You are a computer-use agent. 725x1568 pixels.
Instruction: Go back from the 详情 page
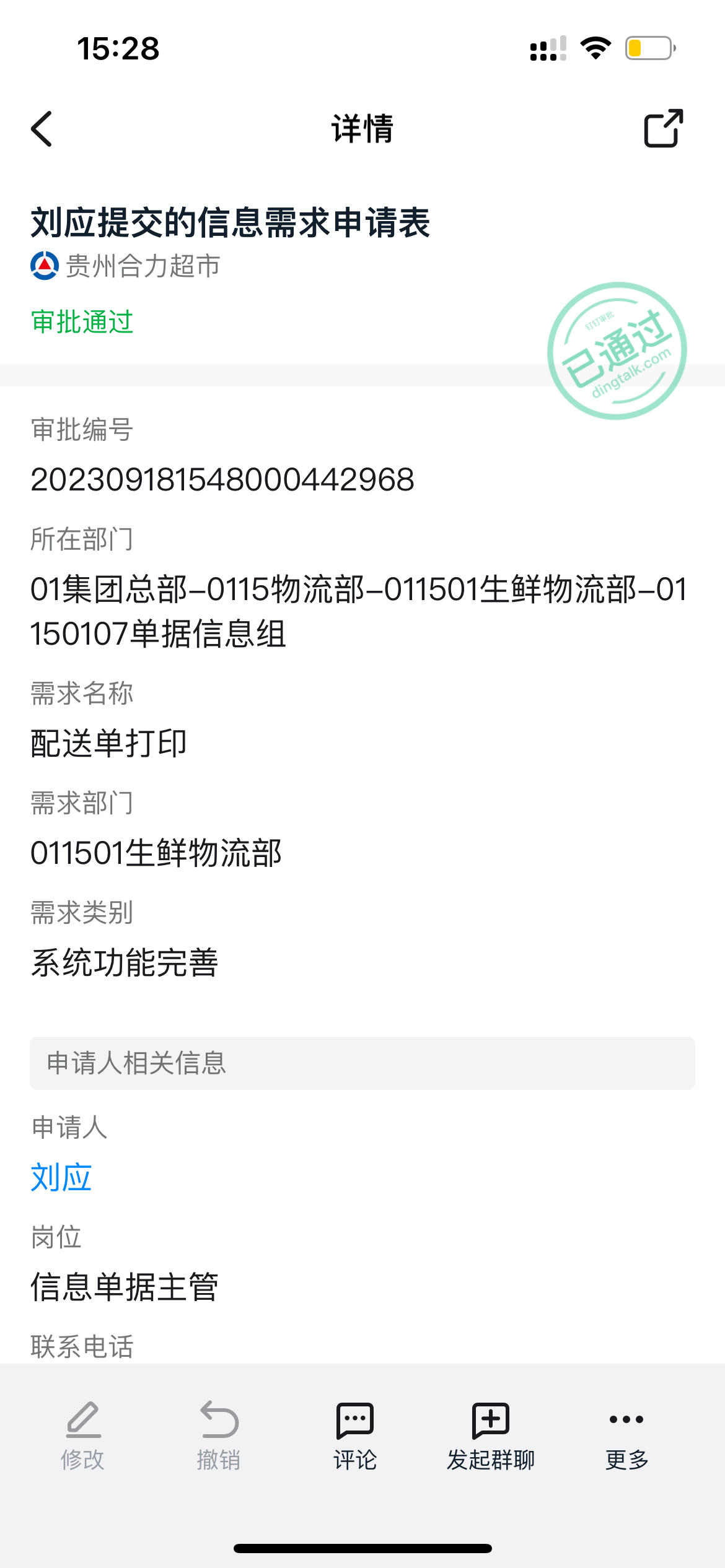click(x=42, y=129)
